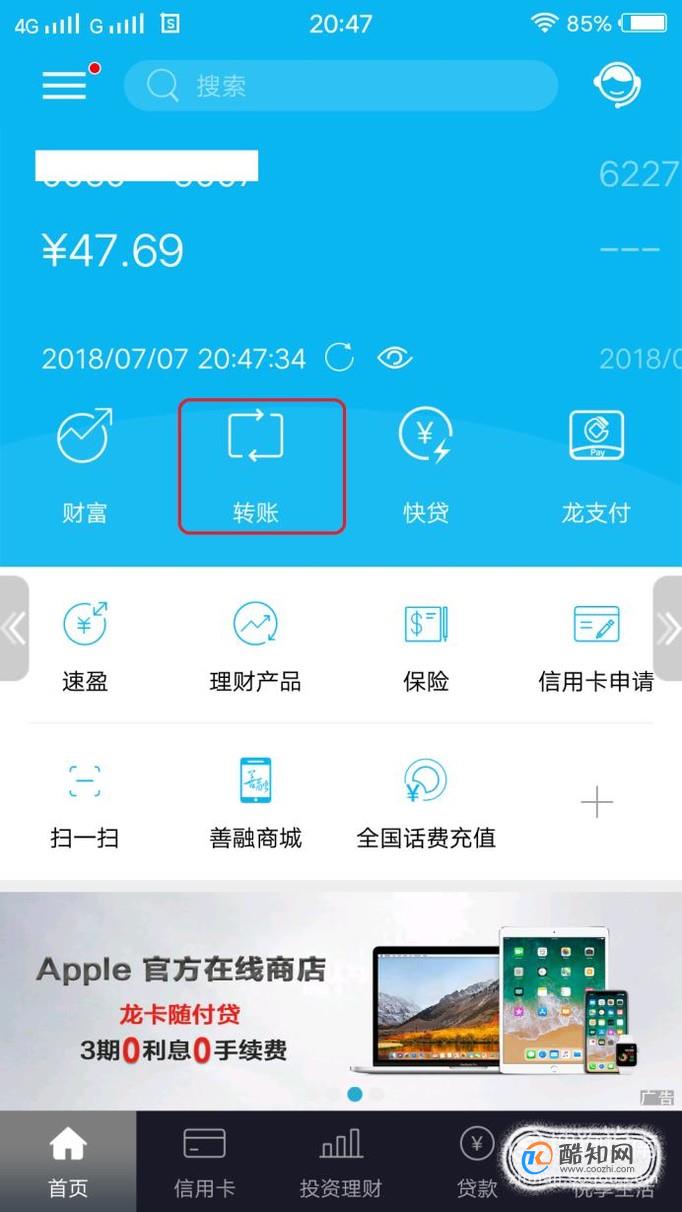Refresh the account balance
Screen dimensions: 682x1212
[x=340, y=357]
